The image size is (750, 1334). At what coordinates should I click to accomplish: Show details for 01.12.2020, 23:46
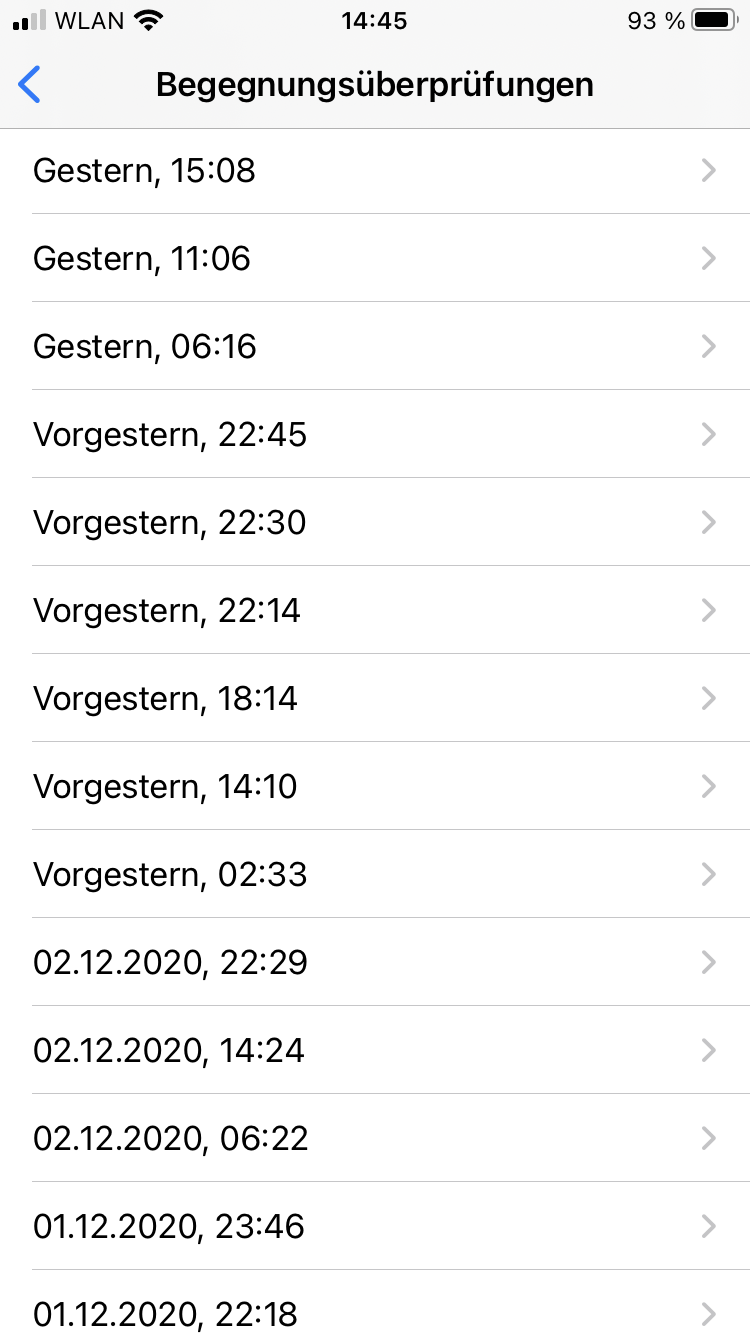pyautogui.click(x=375, y=1227)
